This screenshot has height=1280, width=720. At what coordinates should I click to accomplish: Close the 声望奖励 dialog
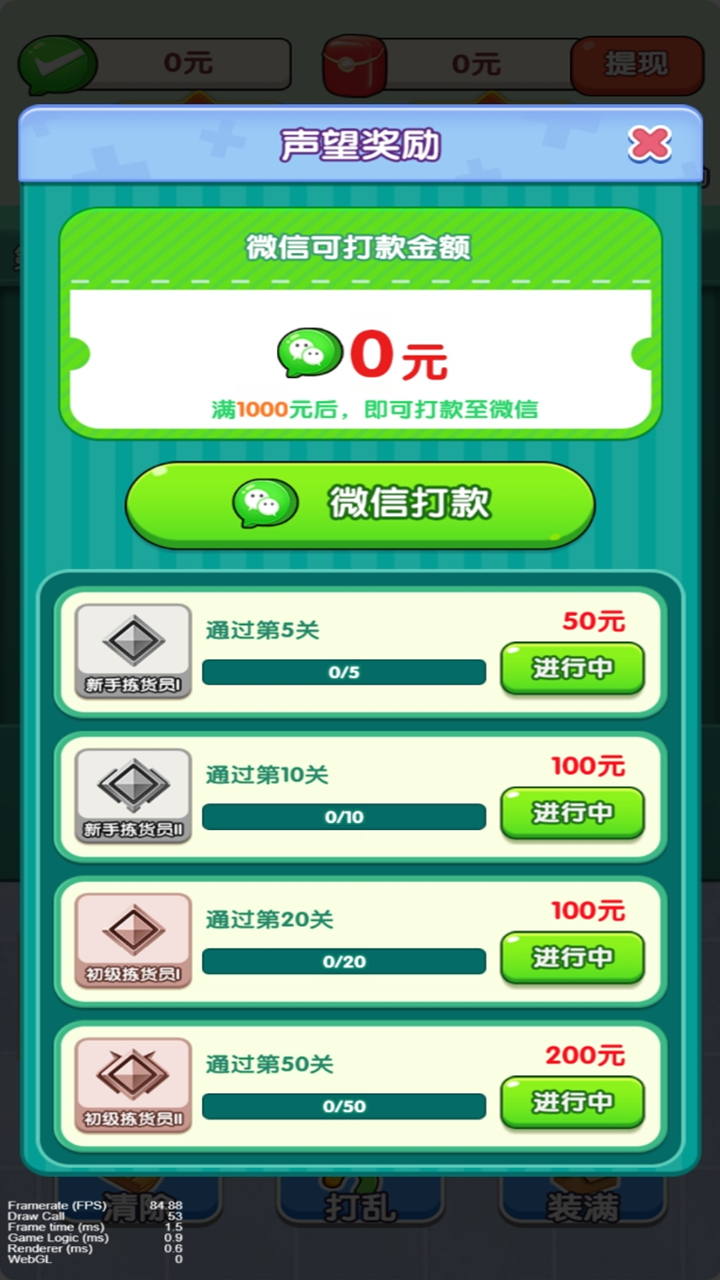(x=649, y=145)
